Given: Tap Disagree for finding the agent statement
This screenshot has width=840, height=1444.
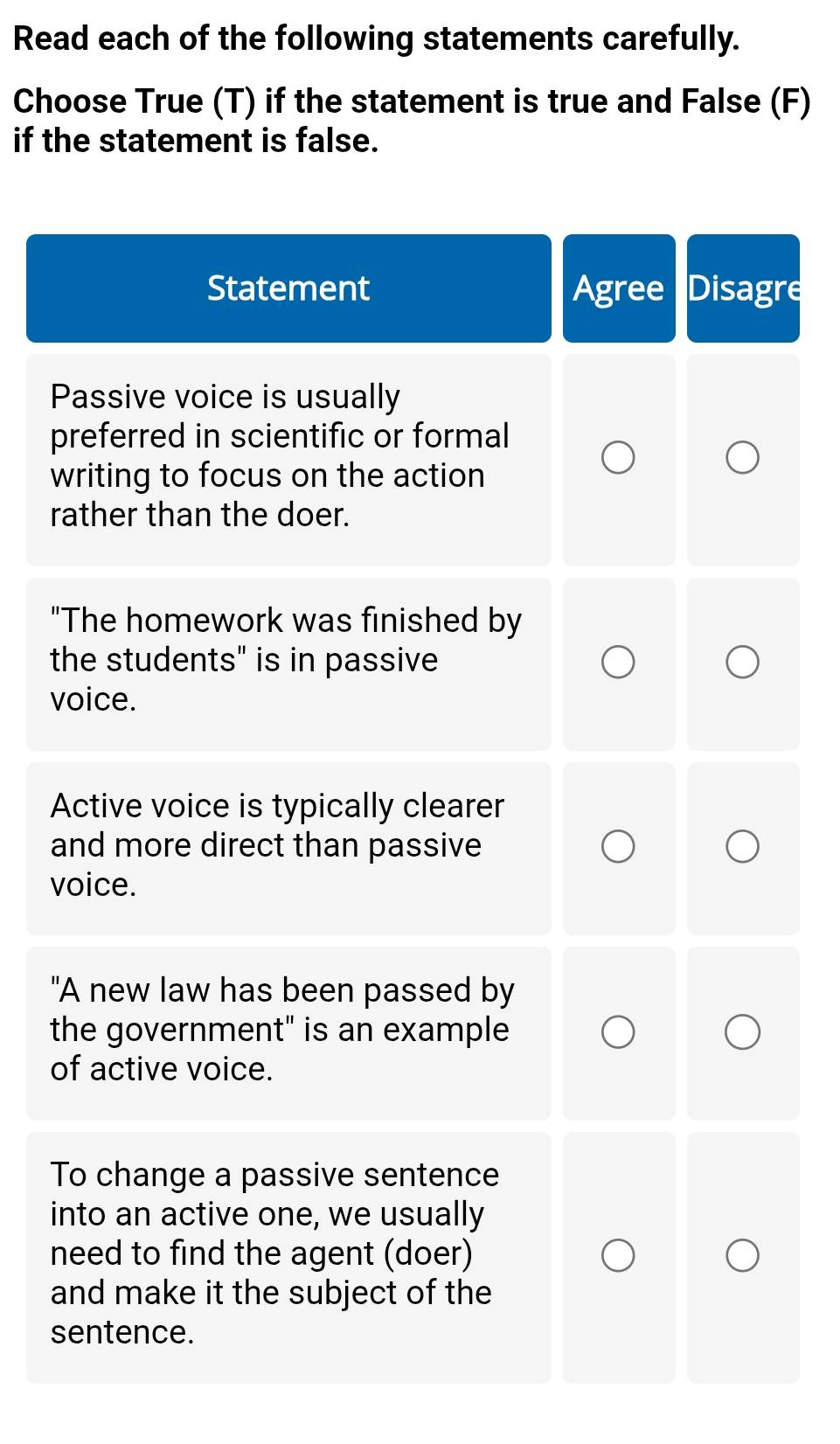Looking at the screenshot, I should pos(742,1256).
